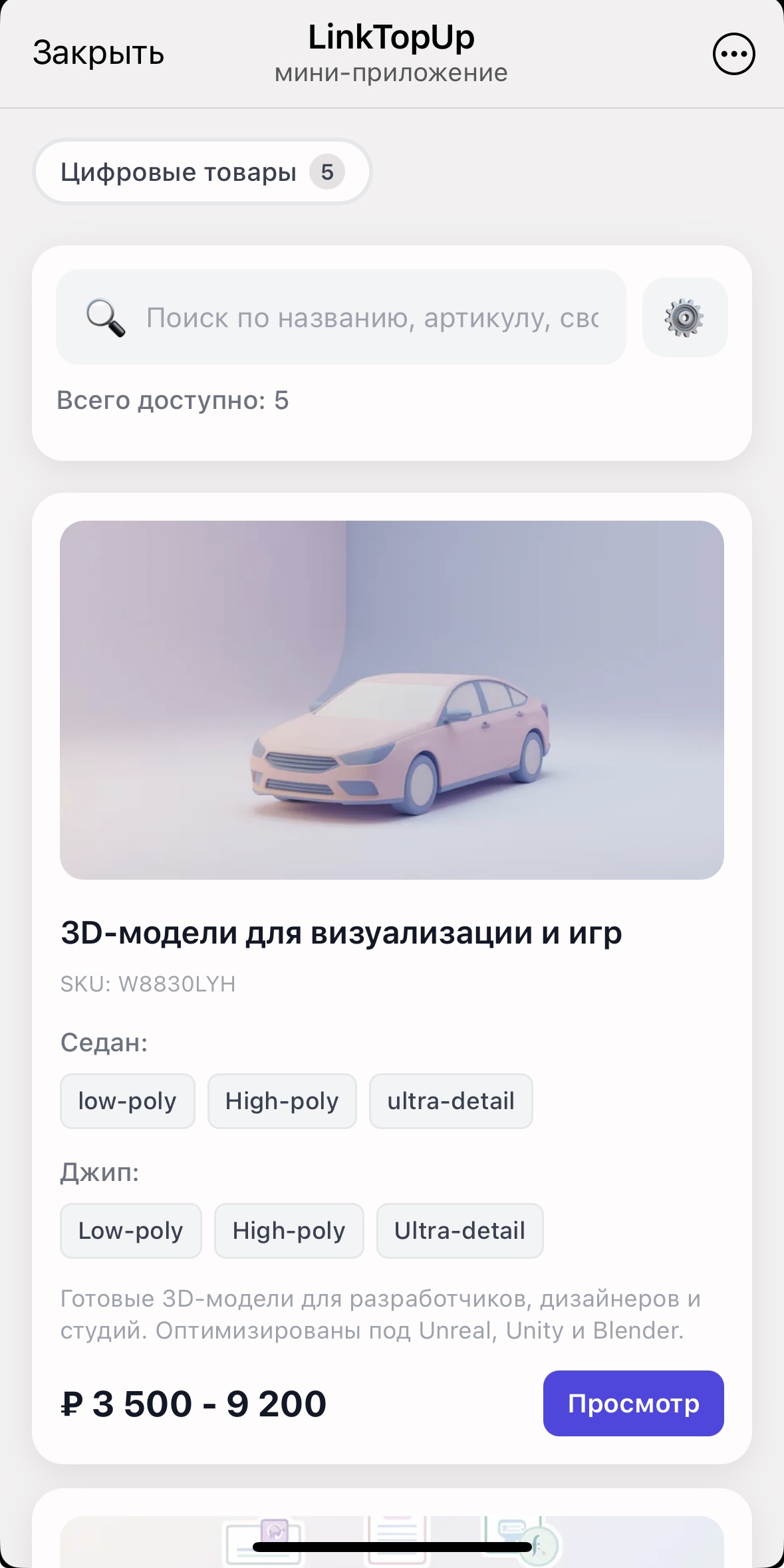Image resolution: width=784 pixels, height=1568 pixels.
Task: Click the search input field
Action: point(372,317)
